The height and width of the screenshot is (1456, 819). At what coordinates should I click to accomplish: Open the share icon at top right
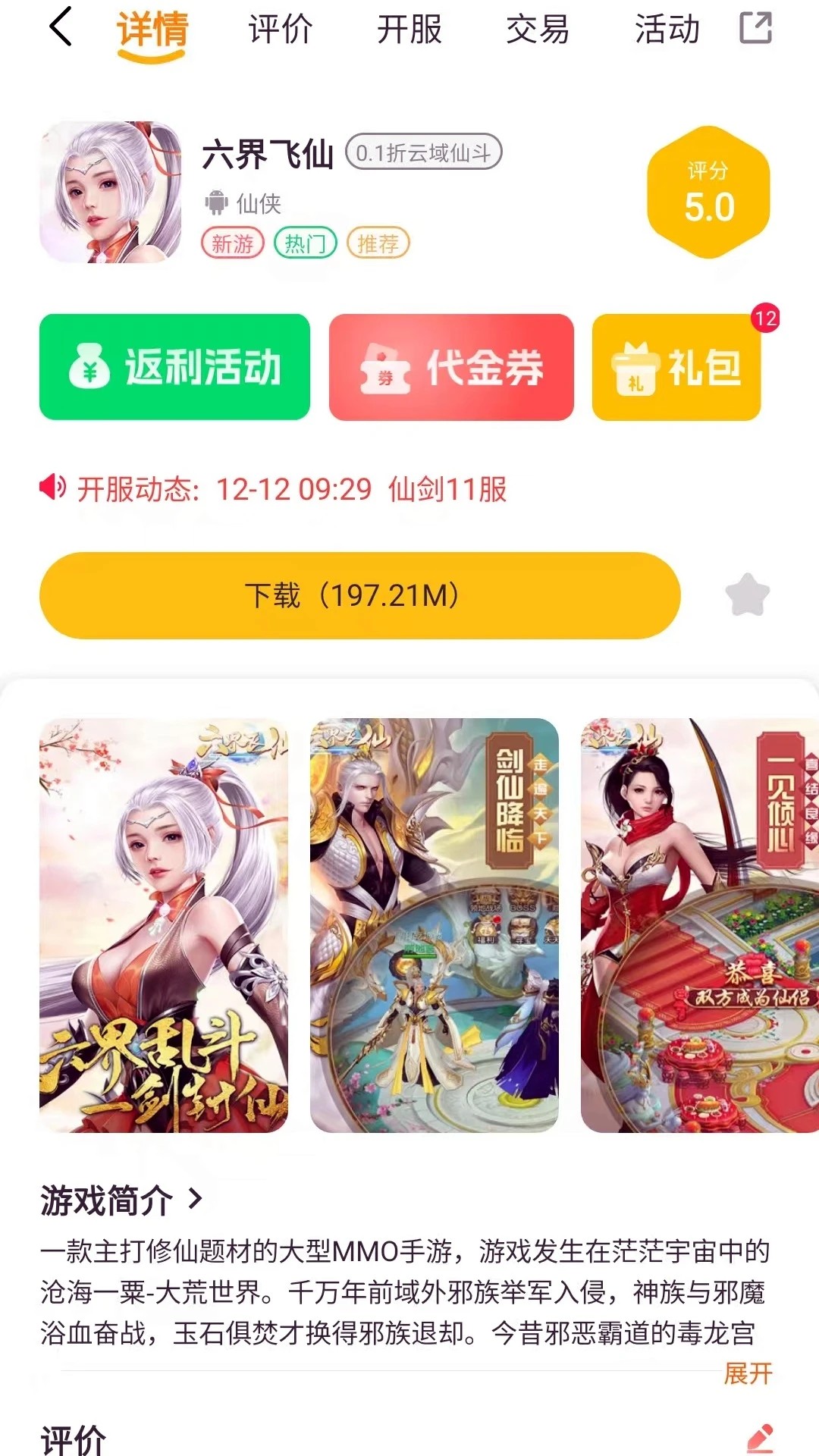755,28
